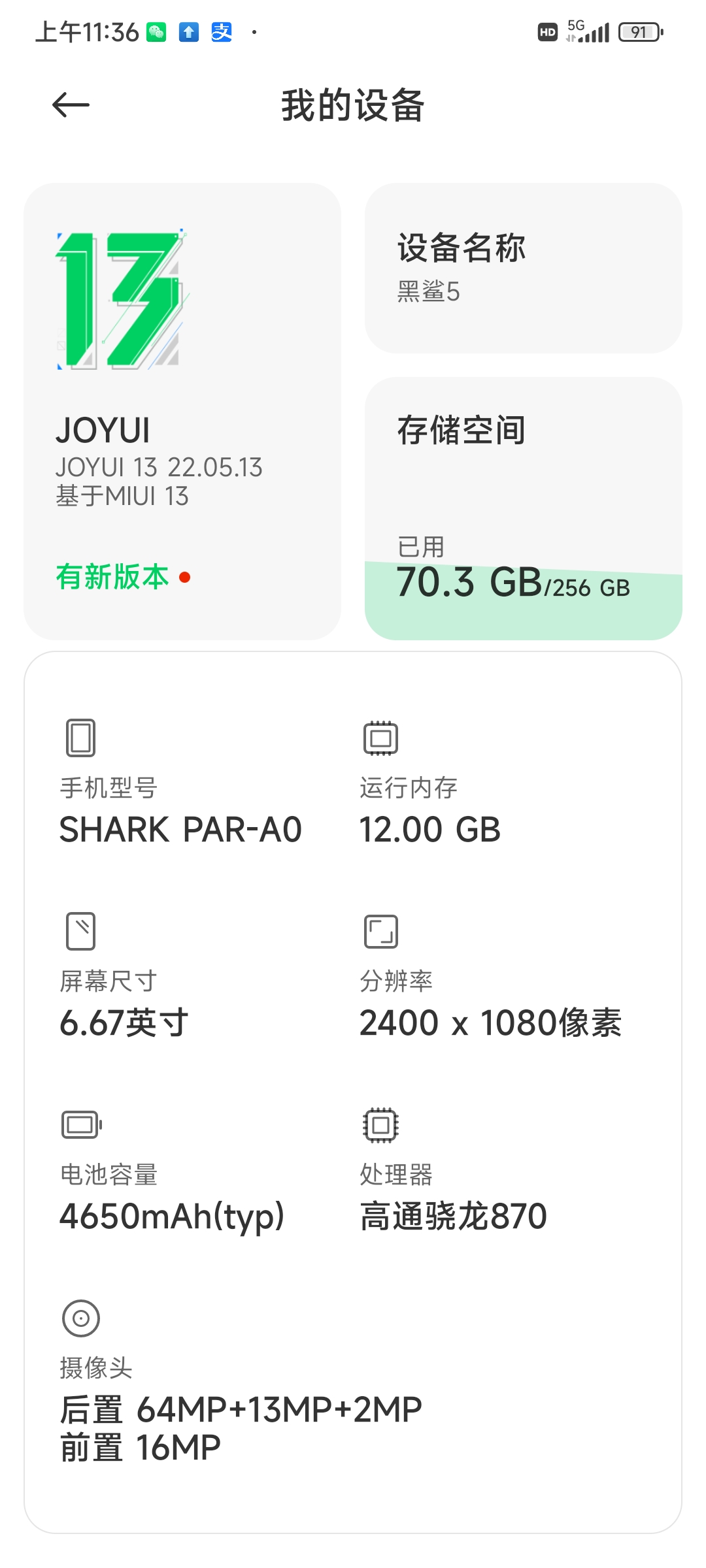The height and width of the screenshot is (1568, 706).
Task: Open the JOYUI 13 version card
Action: (x=182, y=412)
